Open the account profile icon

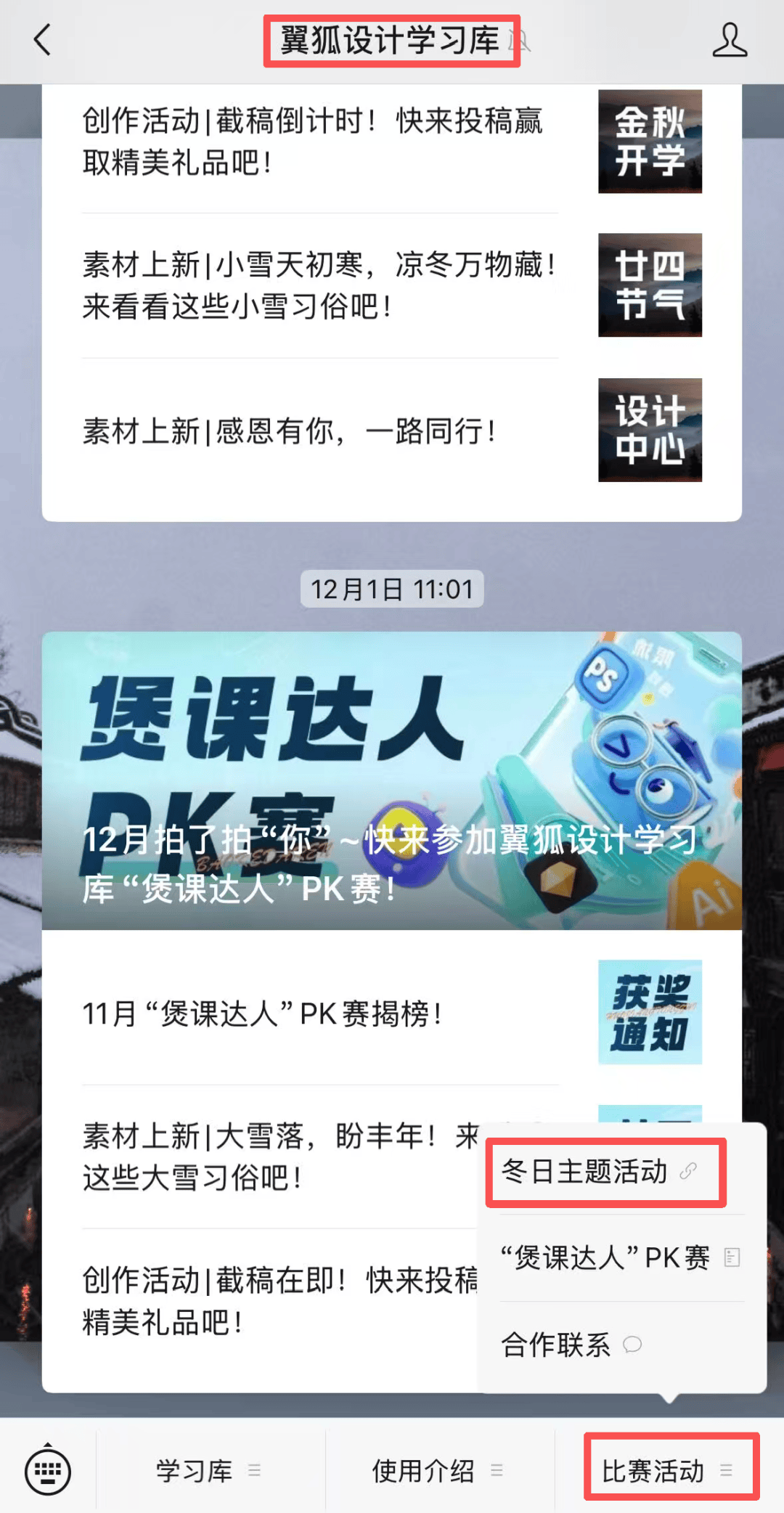pos(729,40)
